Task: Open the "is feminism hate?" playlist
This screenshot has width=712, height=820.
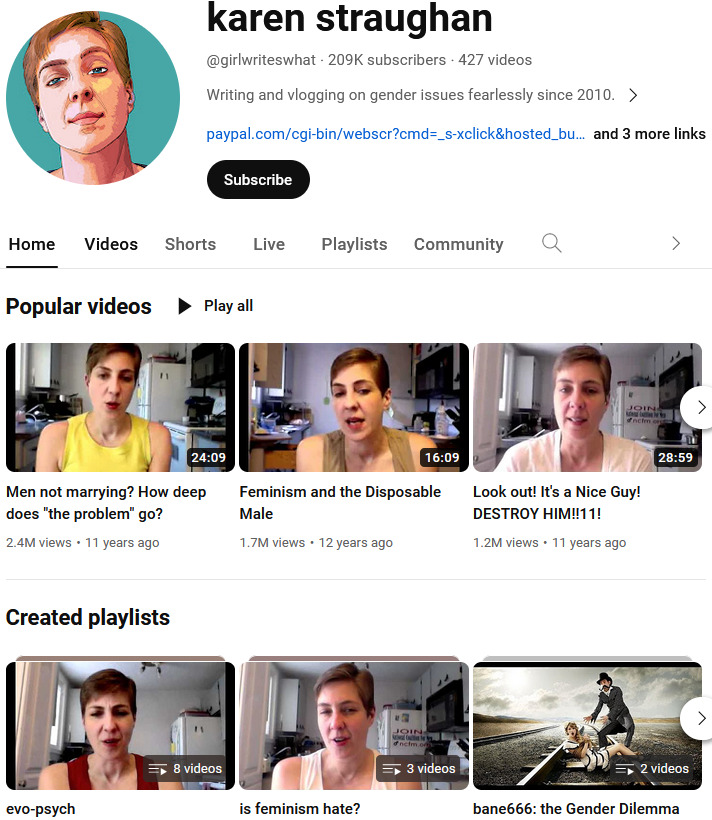Action: click(x=353, y=727)
